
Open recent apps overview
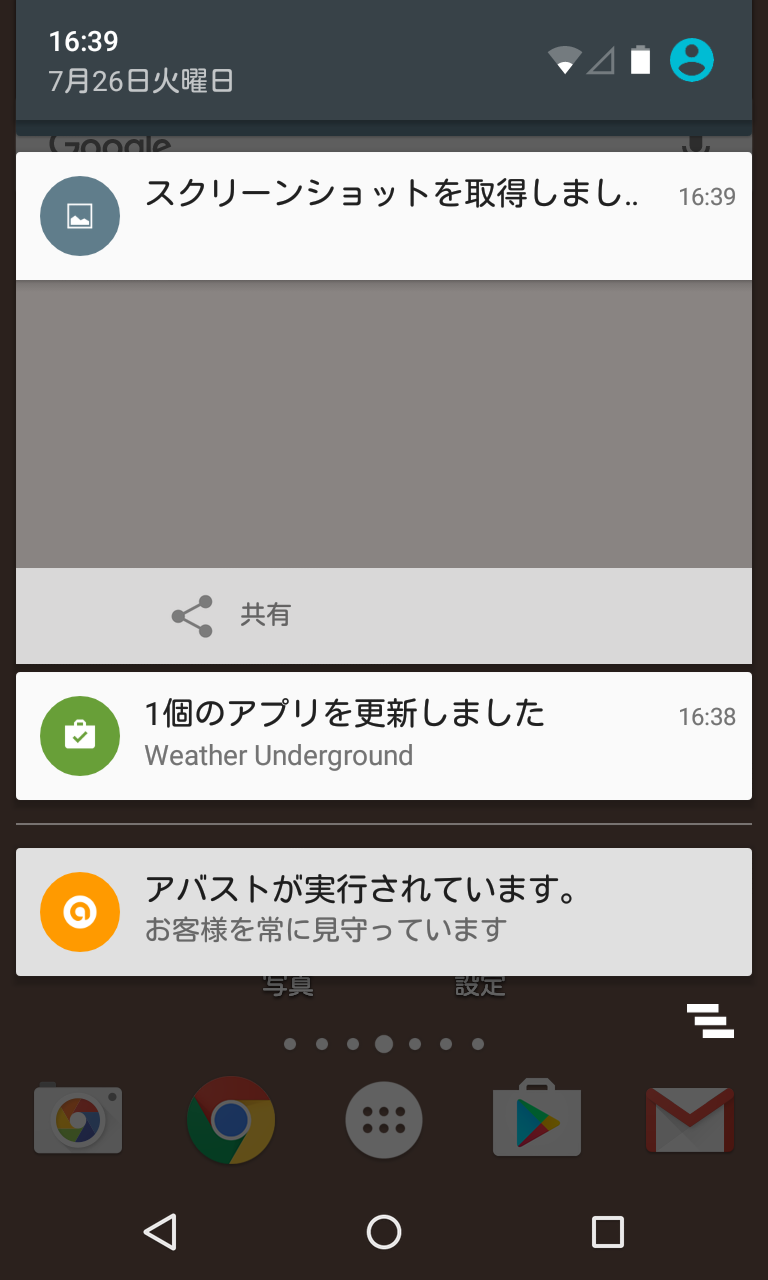[608, 1232]
